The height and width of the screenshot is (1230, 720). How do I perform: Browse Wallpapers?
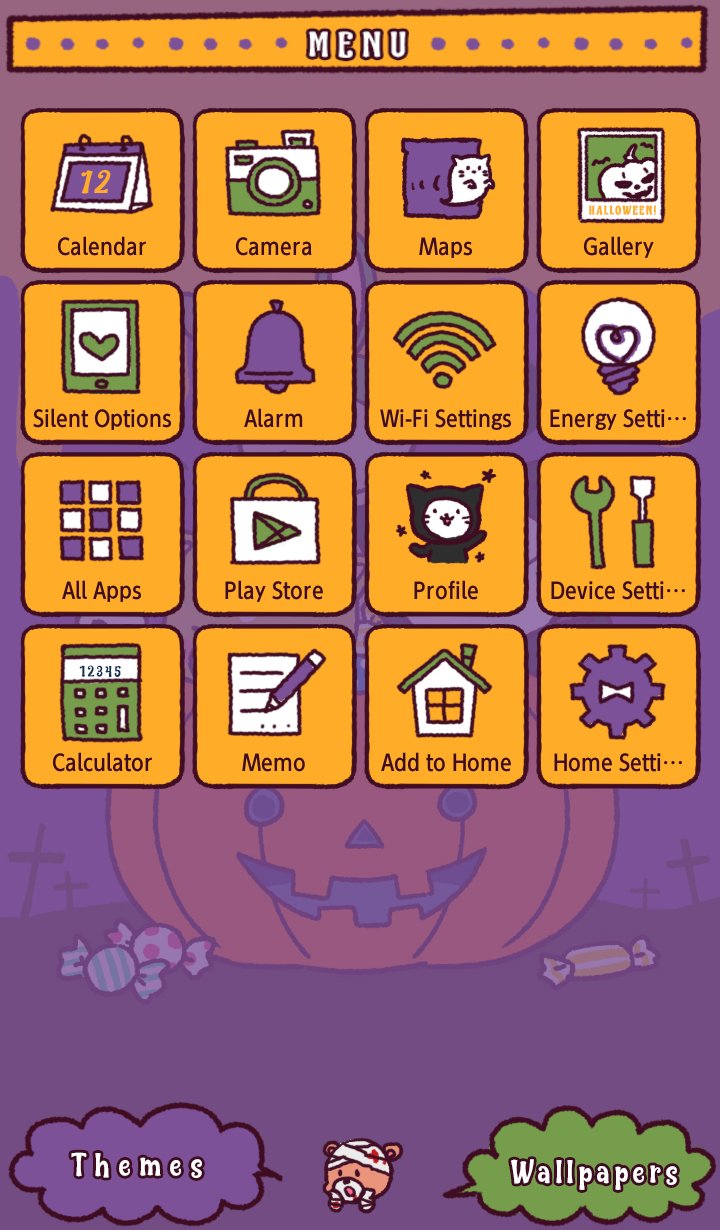click(x=594, y=1172)
